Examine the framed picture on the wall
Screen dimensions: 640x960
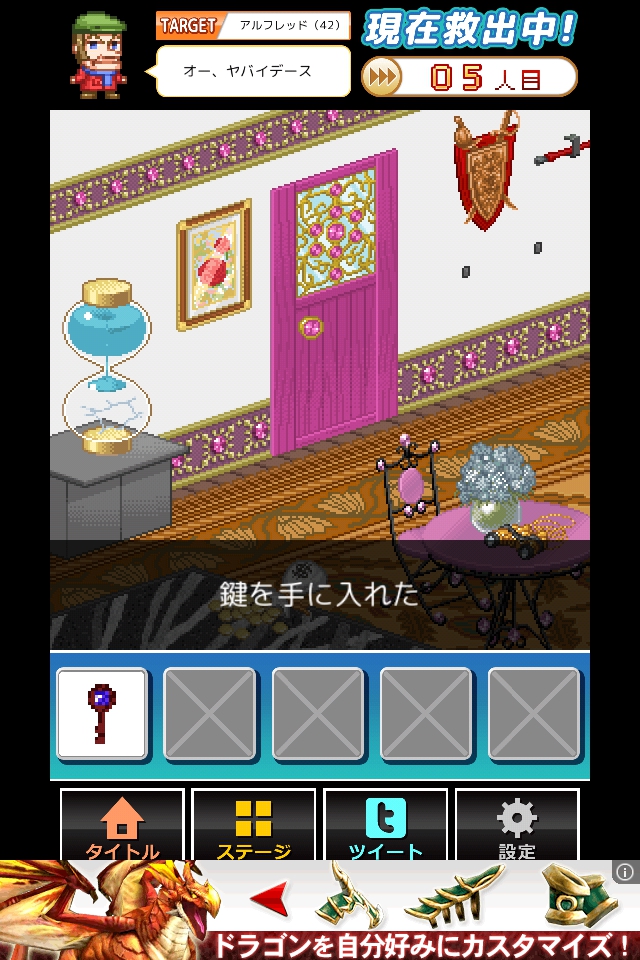pos(214,264)
